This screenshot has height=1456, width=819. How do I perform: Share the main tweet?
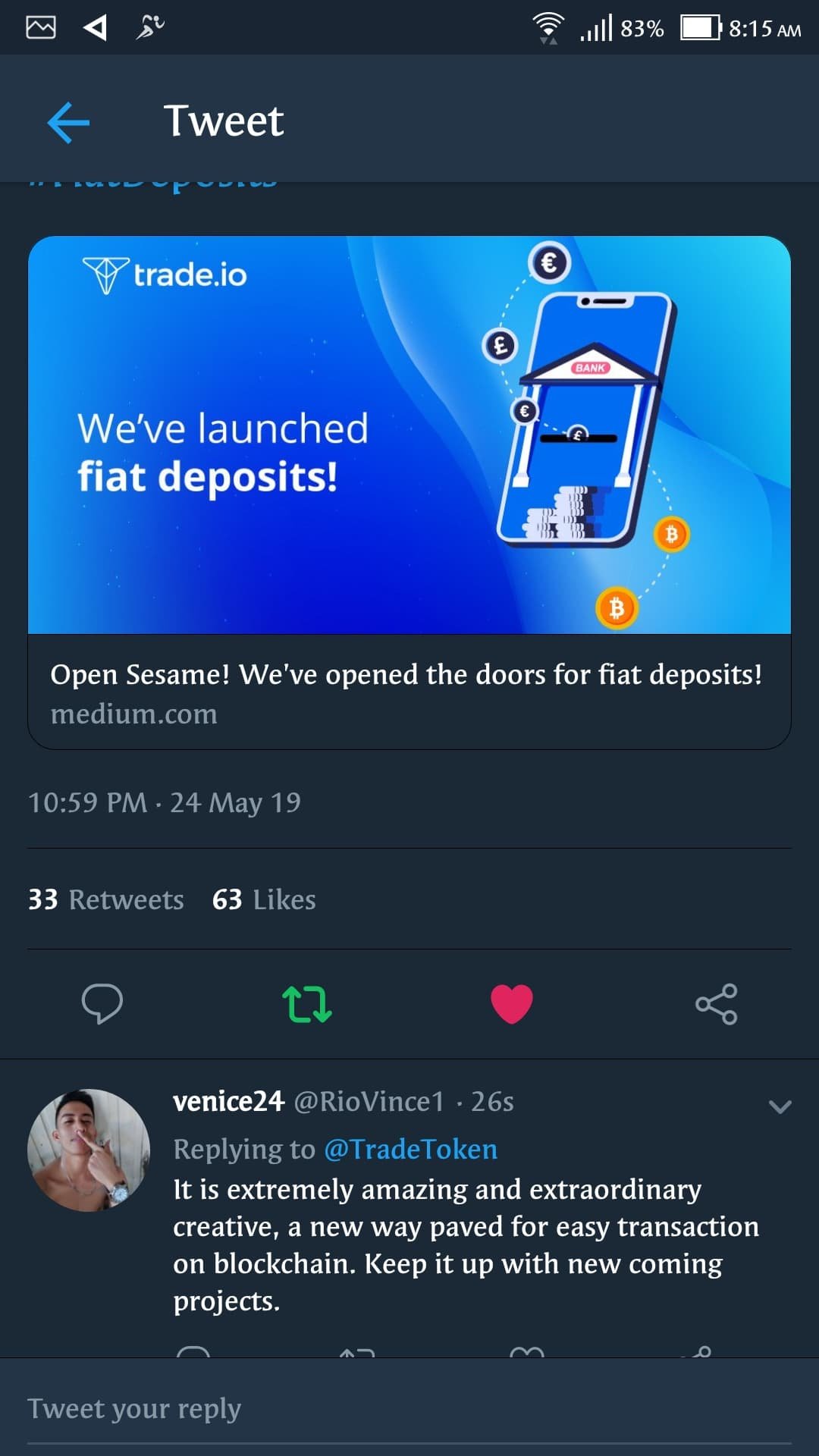pyautogui.click(x=716, y=1003)
